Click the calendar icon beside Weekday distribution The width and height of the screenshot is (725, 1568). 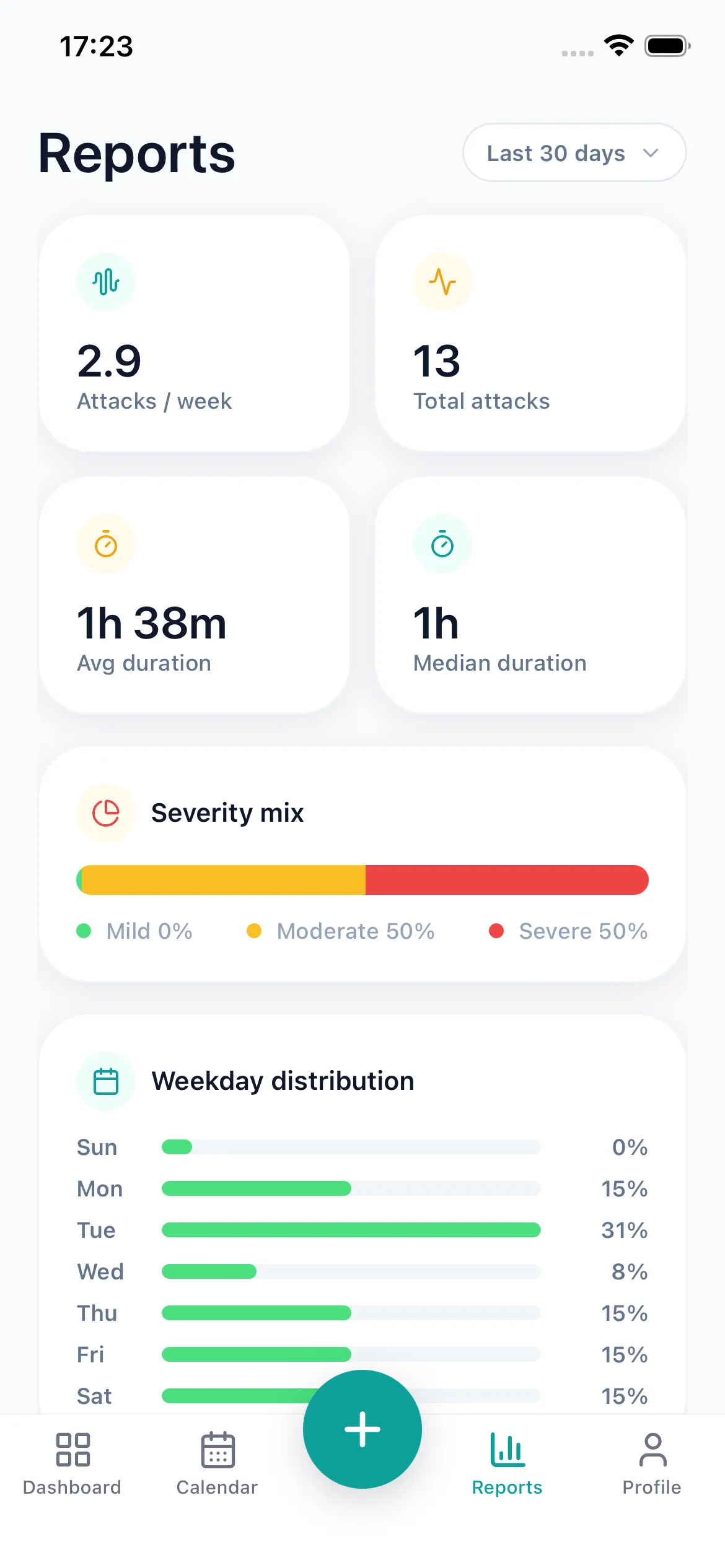tap(106, 1081)
